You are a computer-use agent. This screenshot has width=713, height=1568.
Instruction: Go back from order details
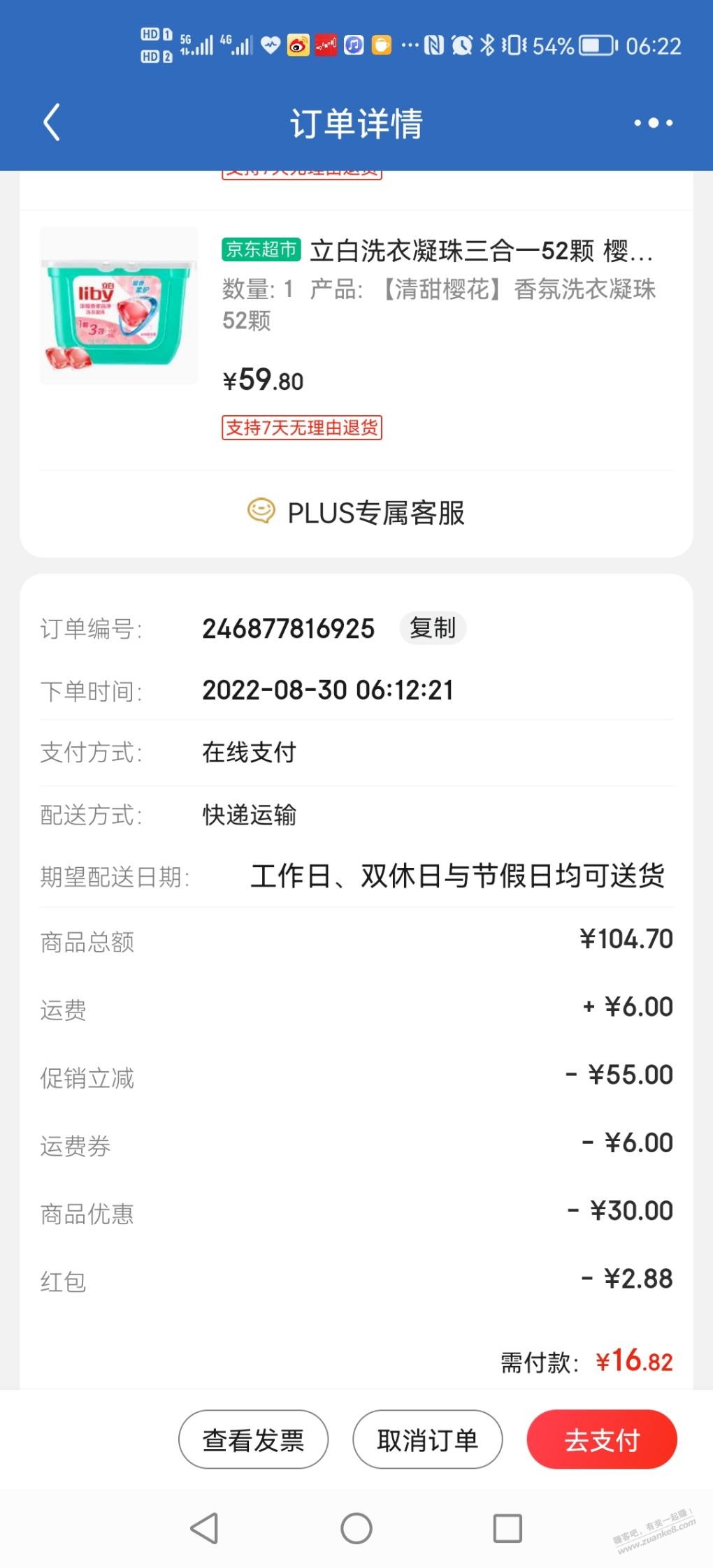[x=52, y=123]
